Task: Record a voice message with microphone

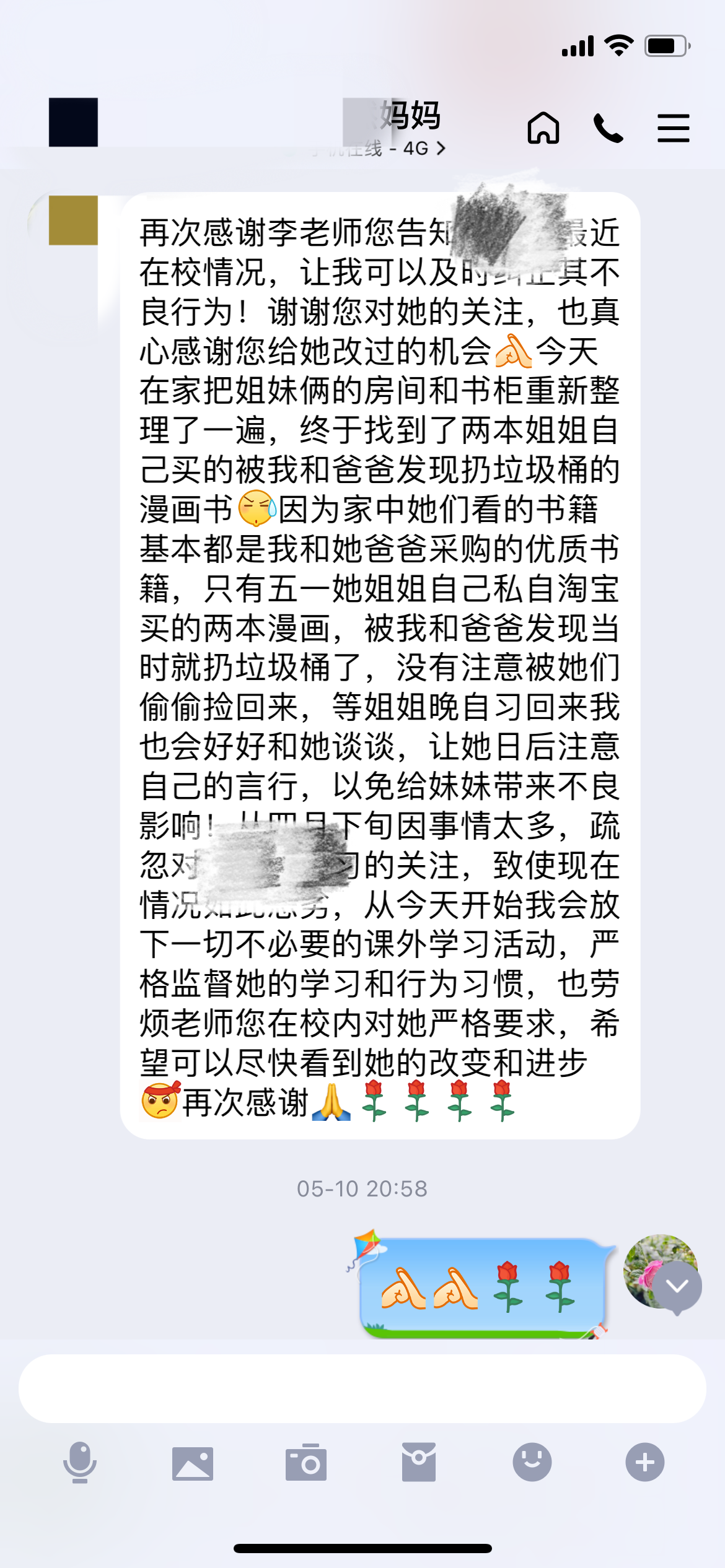Action: point(80,1462)
